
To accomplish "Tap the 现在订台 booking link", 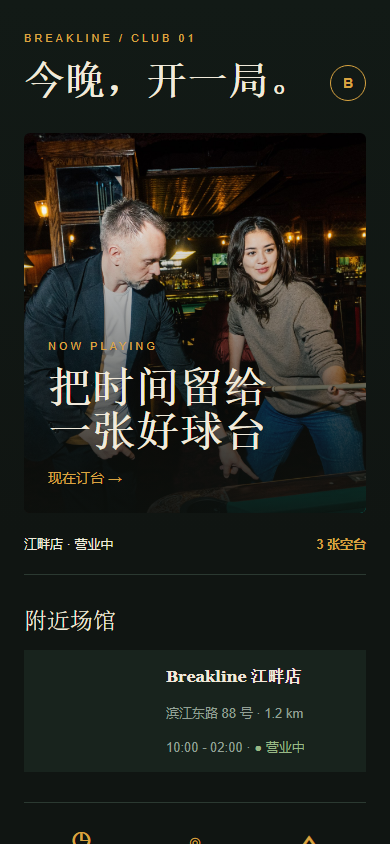I will (86, 478).
